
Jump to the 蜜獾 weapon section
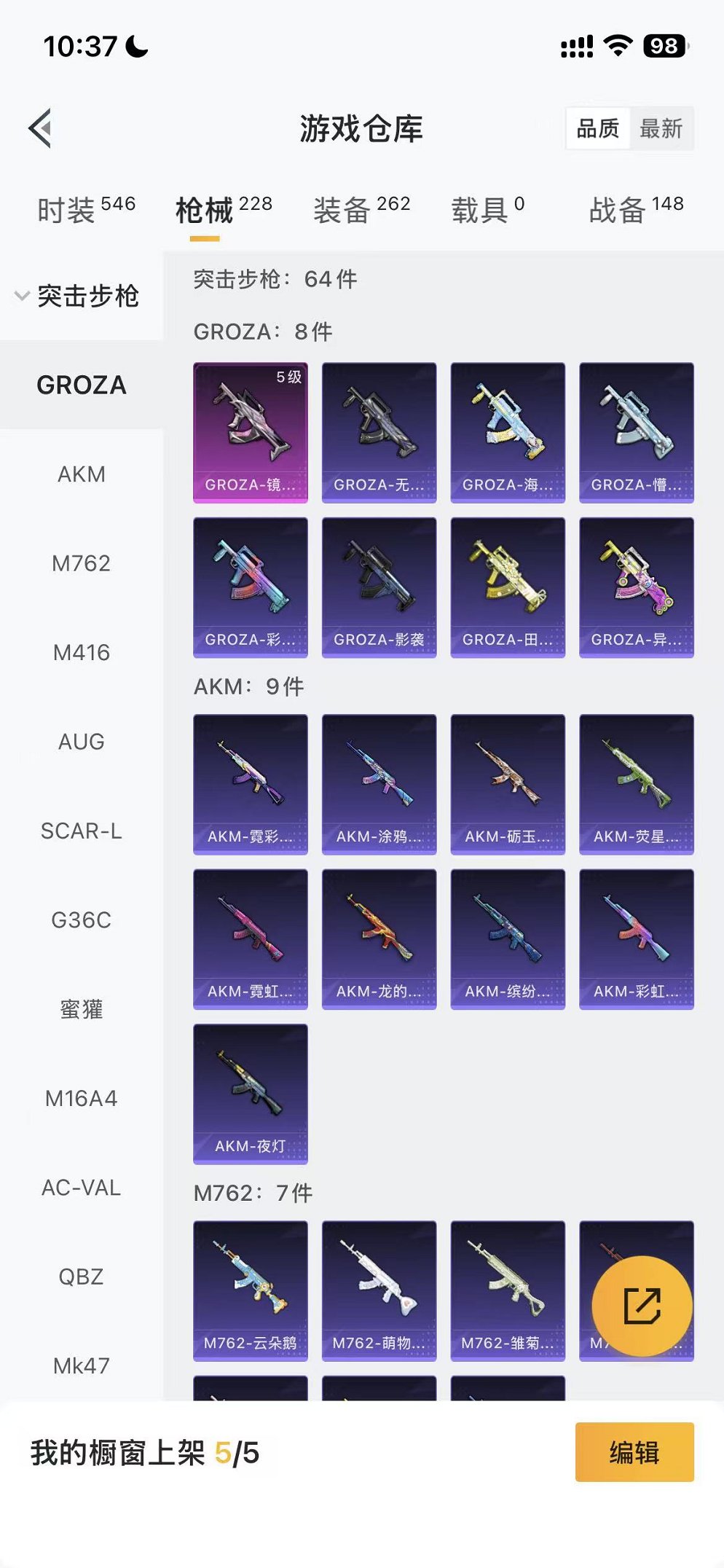click(x=82, y=1009)
